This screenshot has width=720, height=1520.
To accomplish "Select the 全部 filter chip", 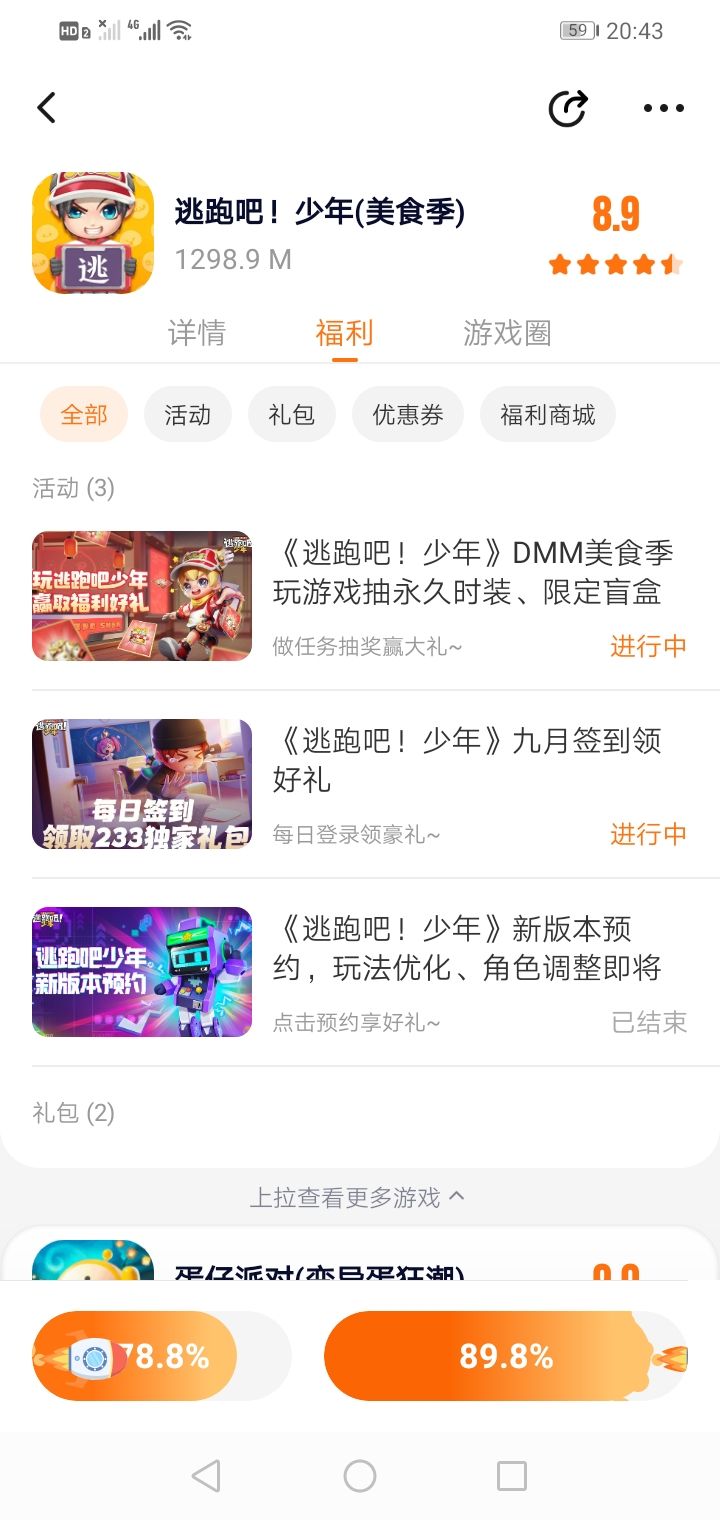I will [84, 415].
